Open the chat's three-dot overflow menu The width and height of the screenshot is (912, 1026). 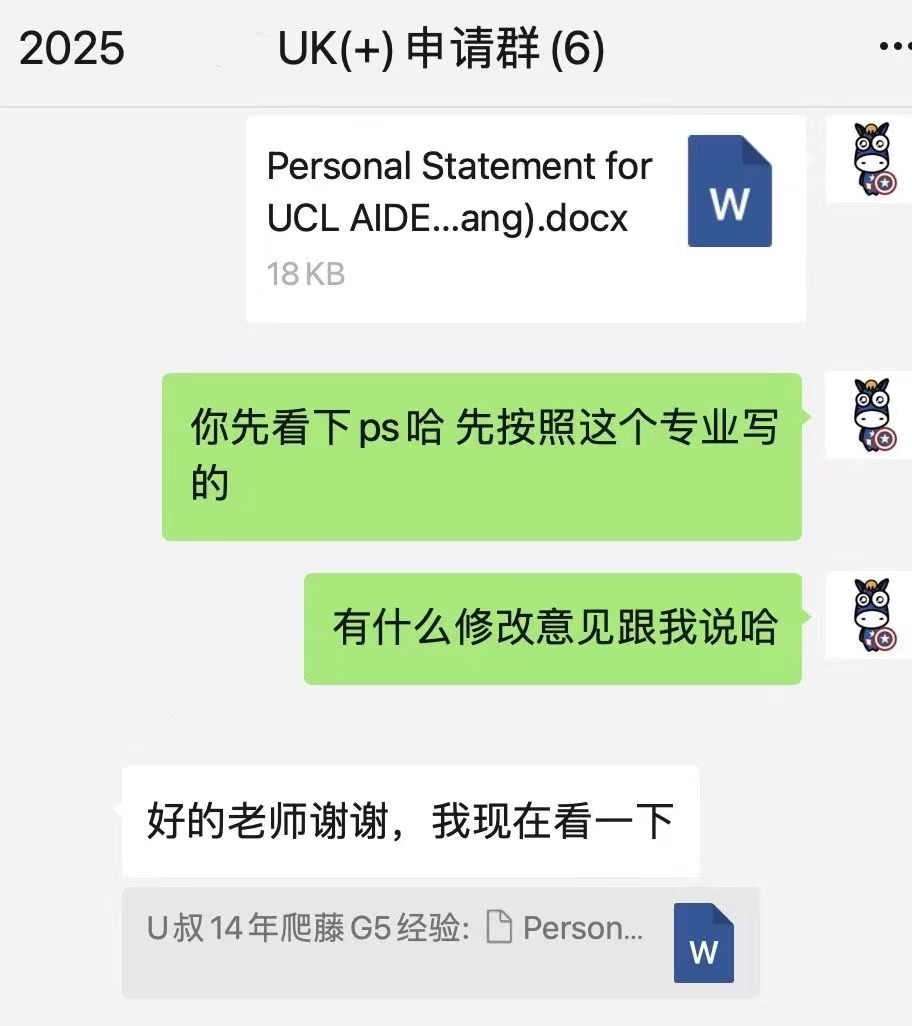[893, 47]
